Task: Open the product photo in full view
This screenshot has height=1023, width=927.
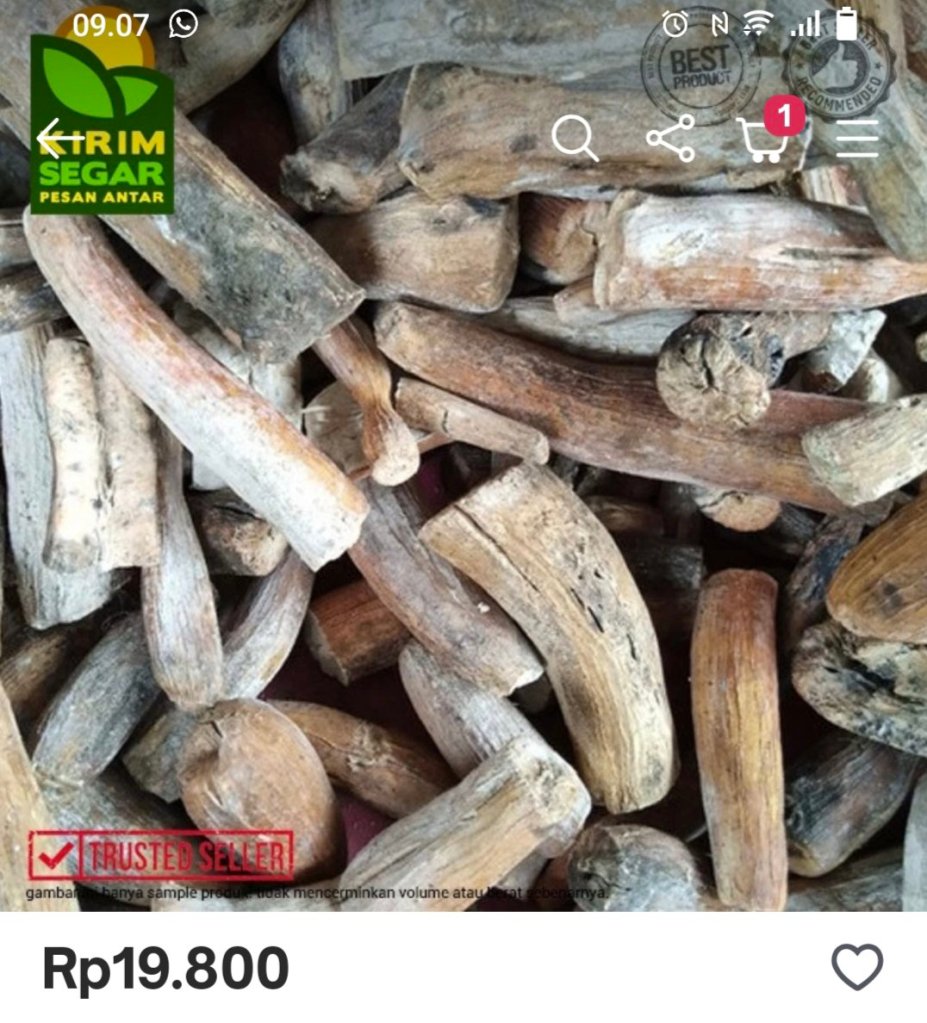Action: 463,520
